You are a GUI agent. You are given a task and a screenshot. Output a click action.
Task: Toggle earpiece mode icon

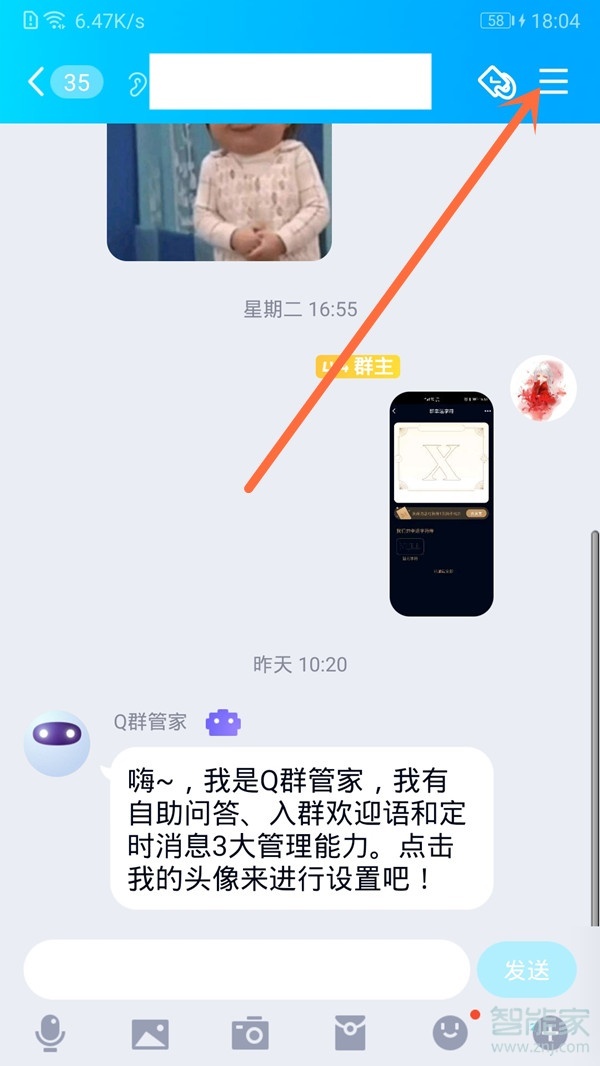click(x=136, y=83)
